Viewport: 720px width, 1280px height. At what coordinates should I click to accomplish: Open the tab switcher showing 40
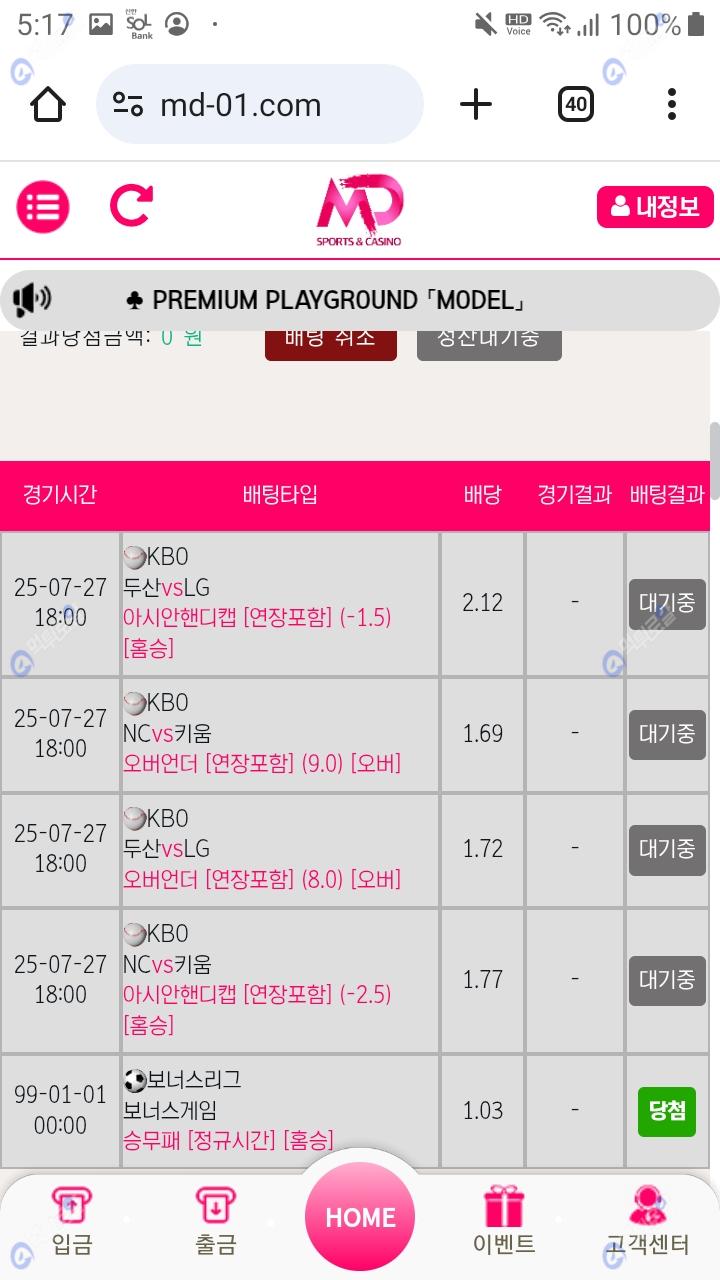click(575, 104)
